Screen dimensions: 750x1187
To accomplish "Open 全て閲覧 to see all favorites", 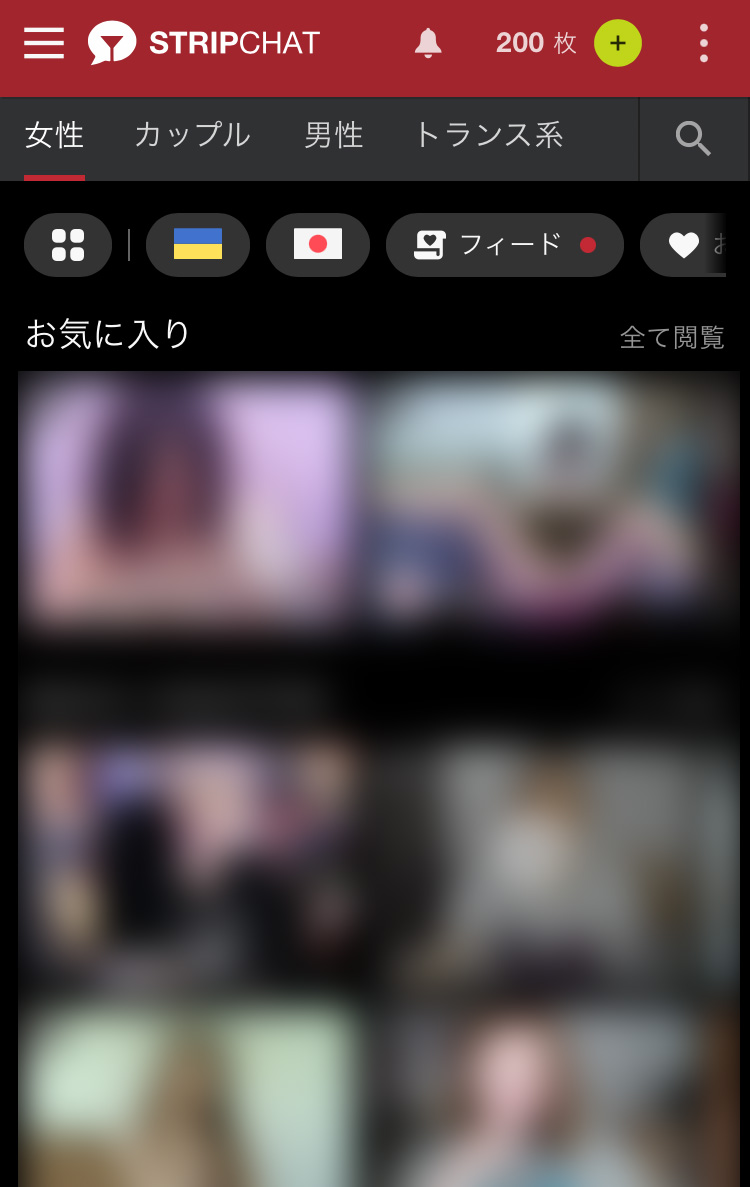I will 675,340.
